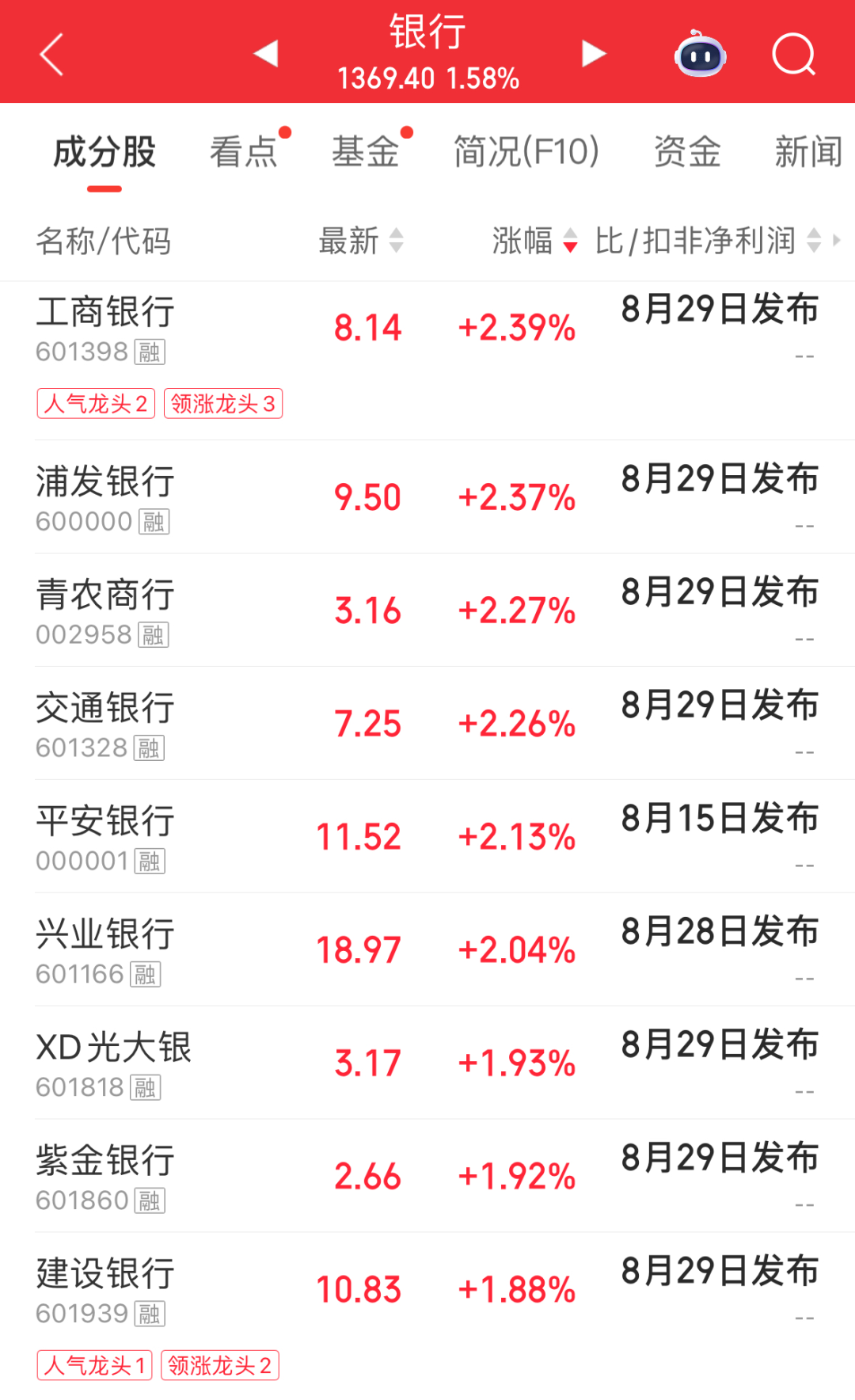This screenshot has height=1400, width=855.
Task: Switch to the 资金 tab
Action: (x=687, y=151)
